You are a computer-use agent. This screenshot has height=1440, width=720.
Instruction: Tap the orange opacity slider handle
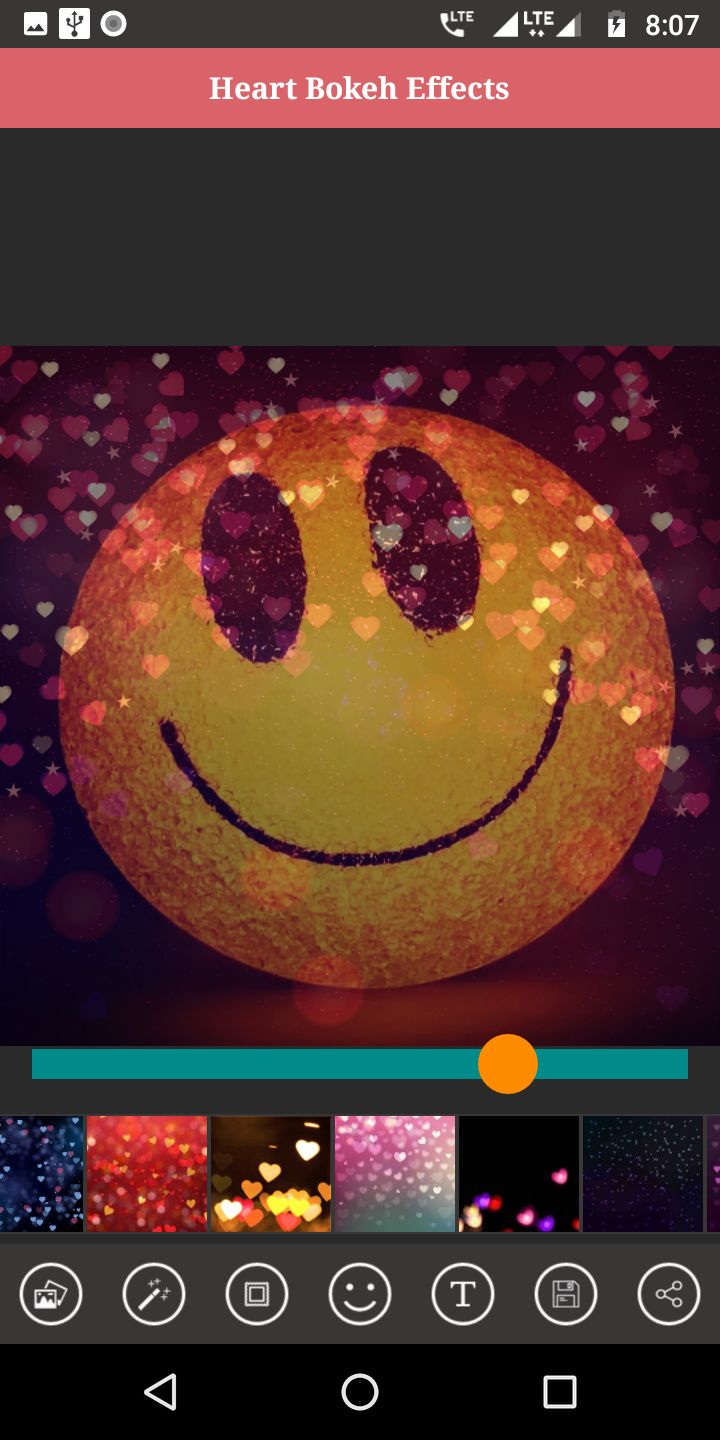(508, 1064)
